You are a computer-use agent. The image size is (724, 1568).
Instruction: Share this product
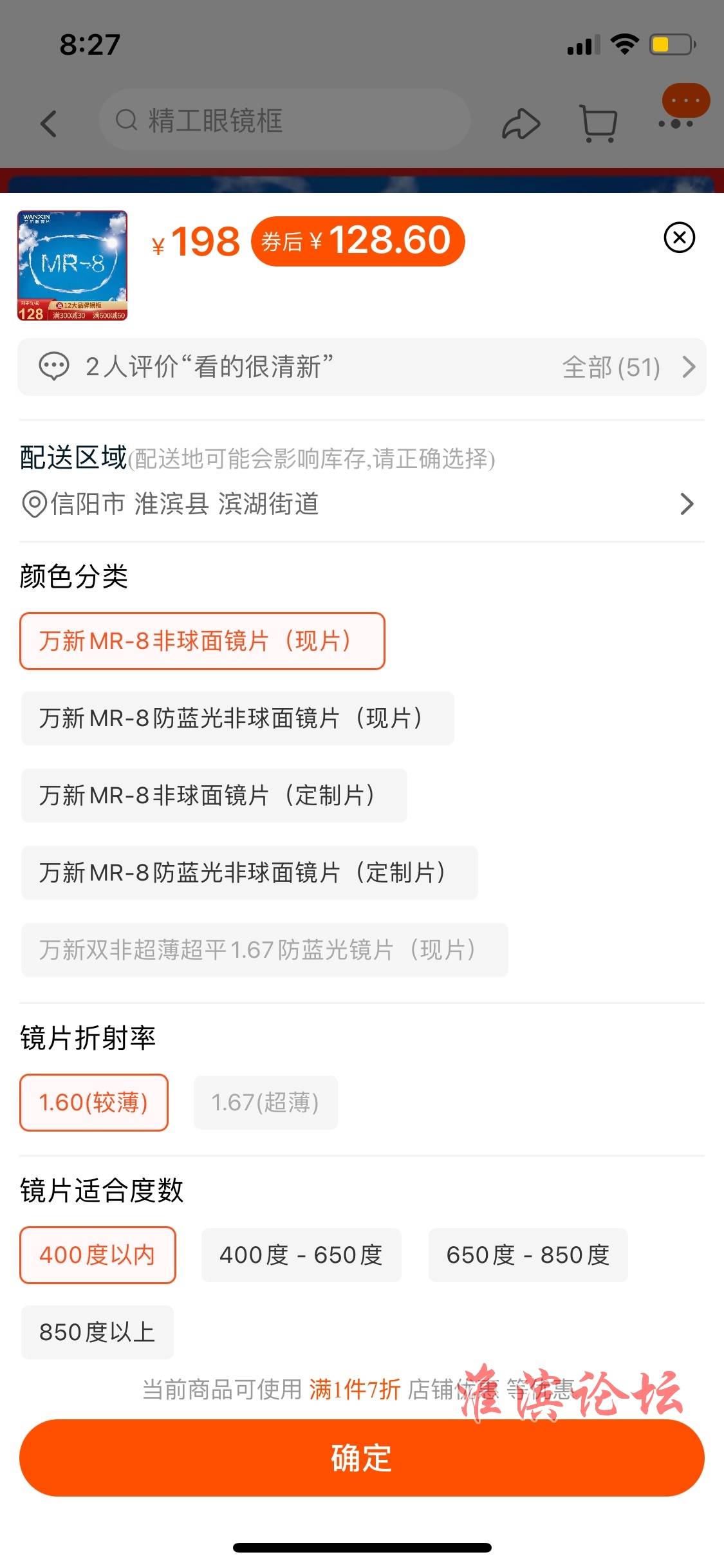(x=521, y=123)
